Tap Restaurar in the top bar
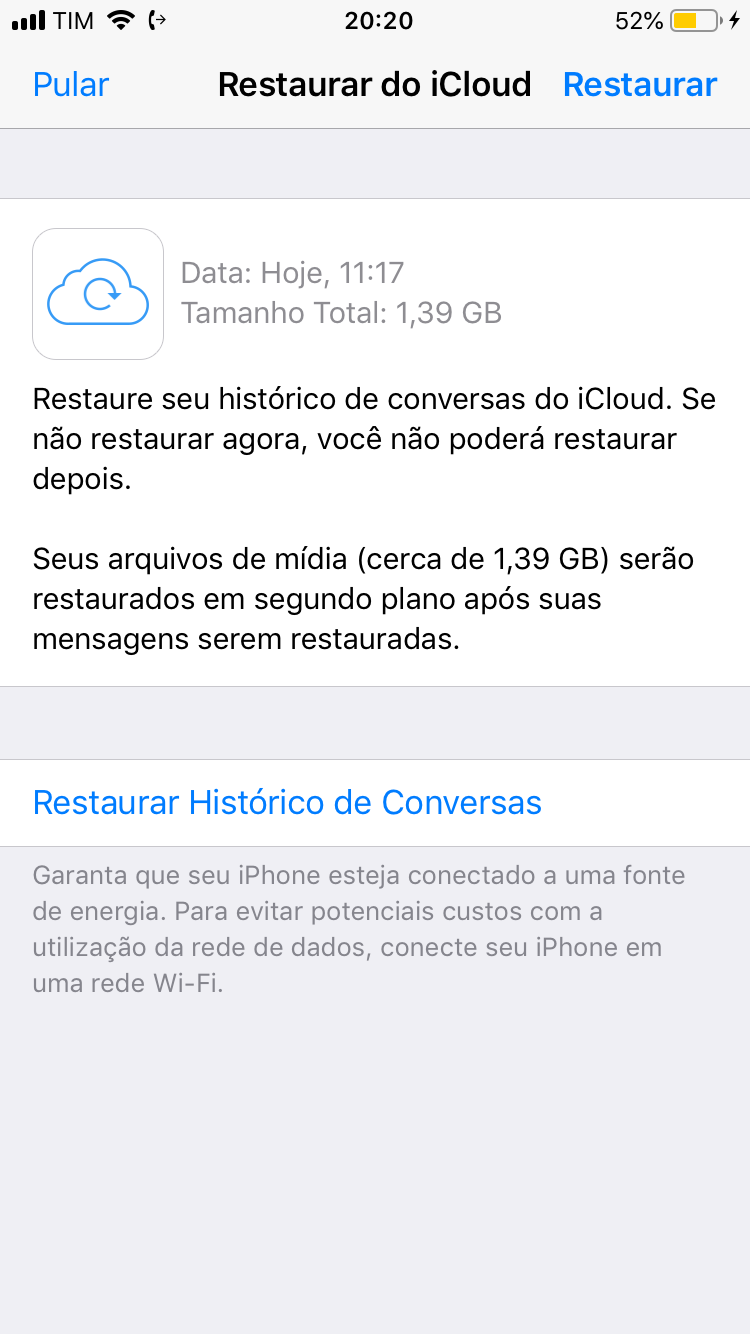750x1334 pixels. pyautogui.click(x=640, y=85)
